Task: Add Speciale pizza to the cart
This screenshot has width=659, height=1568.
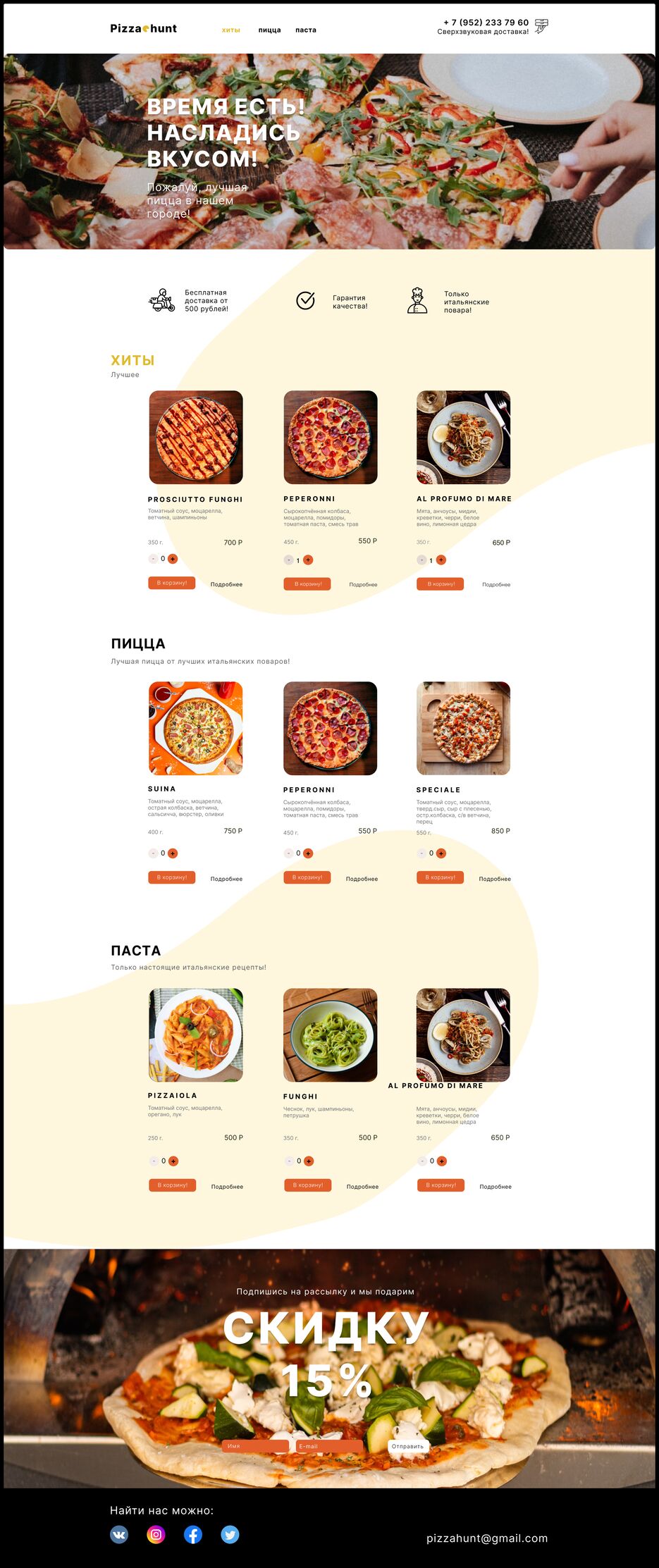Action: point(440,877)
